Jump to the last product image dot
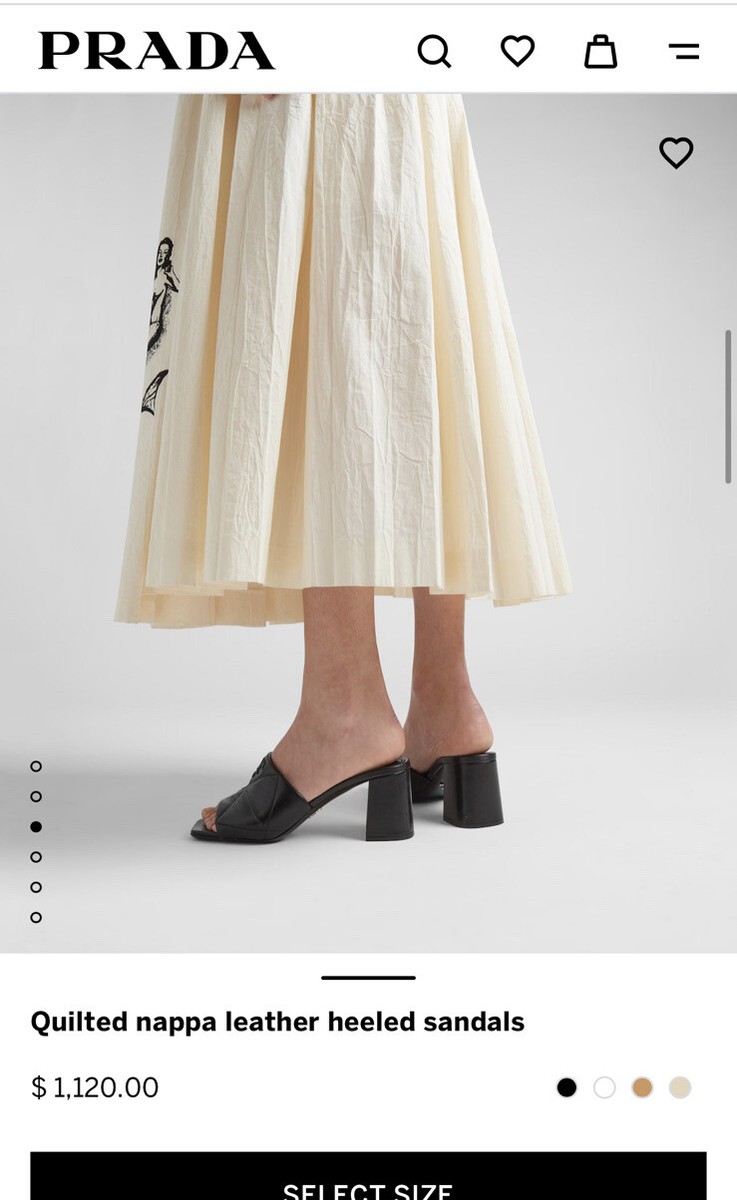 point(36,917)
